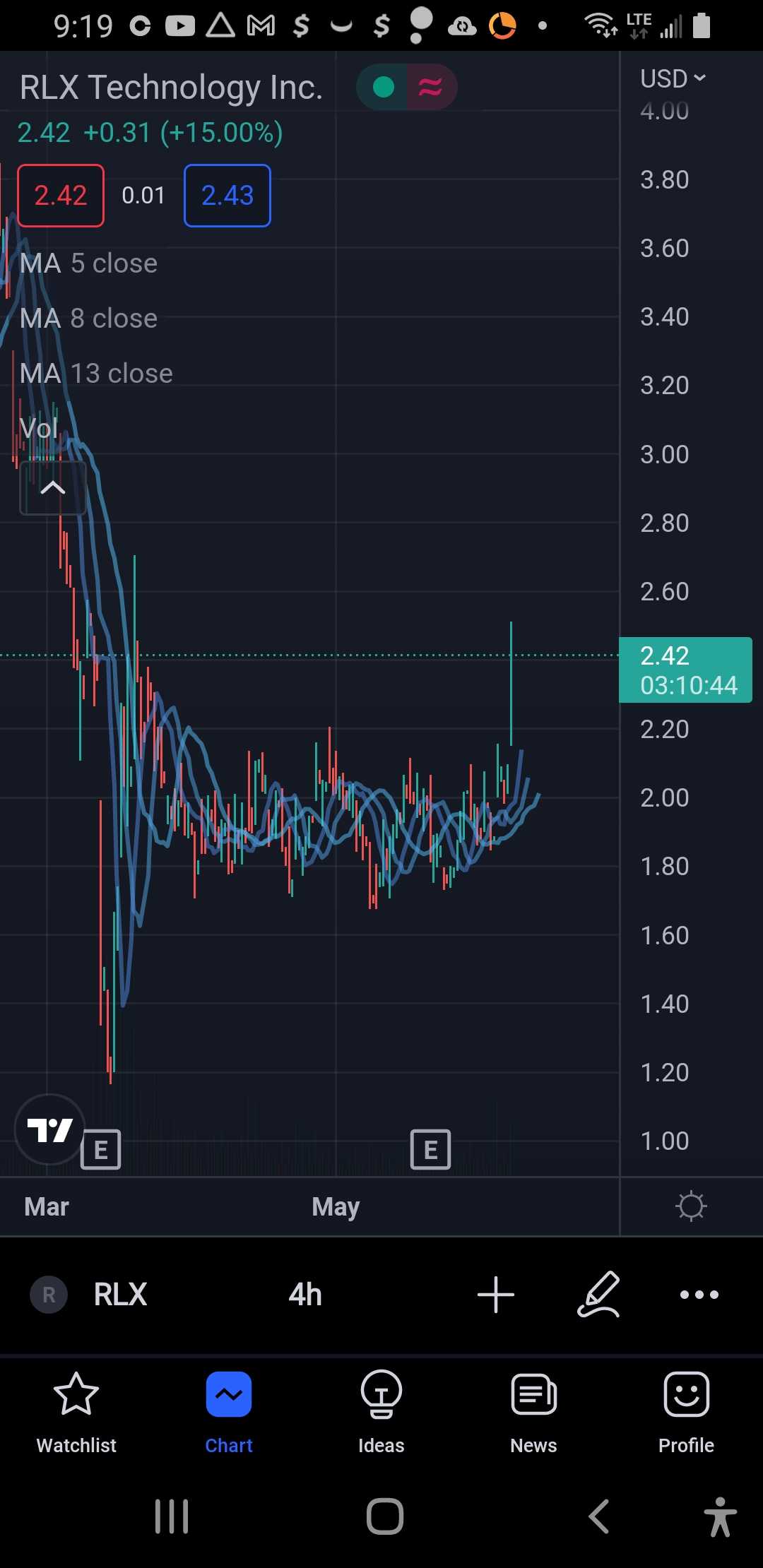Tap the blue 2.43 buy price button
This screenshot has height=1568, width=763.
tap(227, 196)
